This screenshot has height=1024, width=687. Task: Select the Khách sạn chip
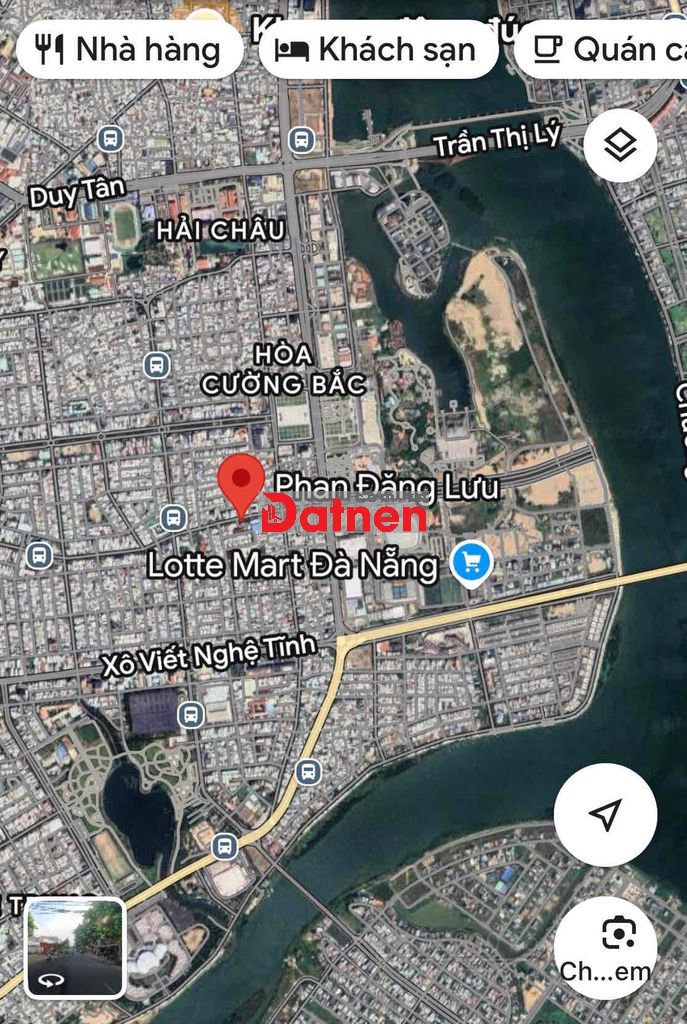pyautogui.click(x=378, y=49)
